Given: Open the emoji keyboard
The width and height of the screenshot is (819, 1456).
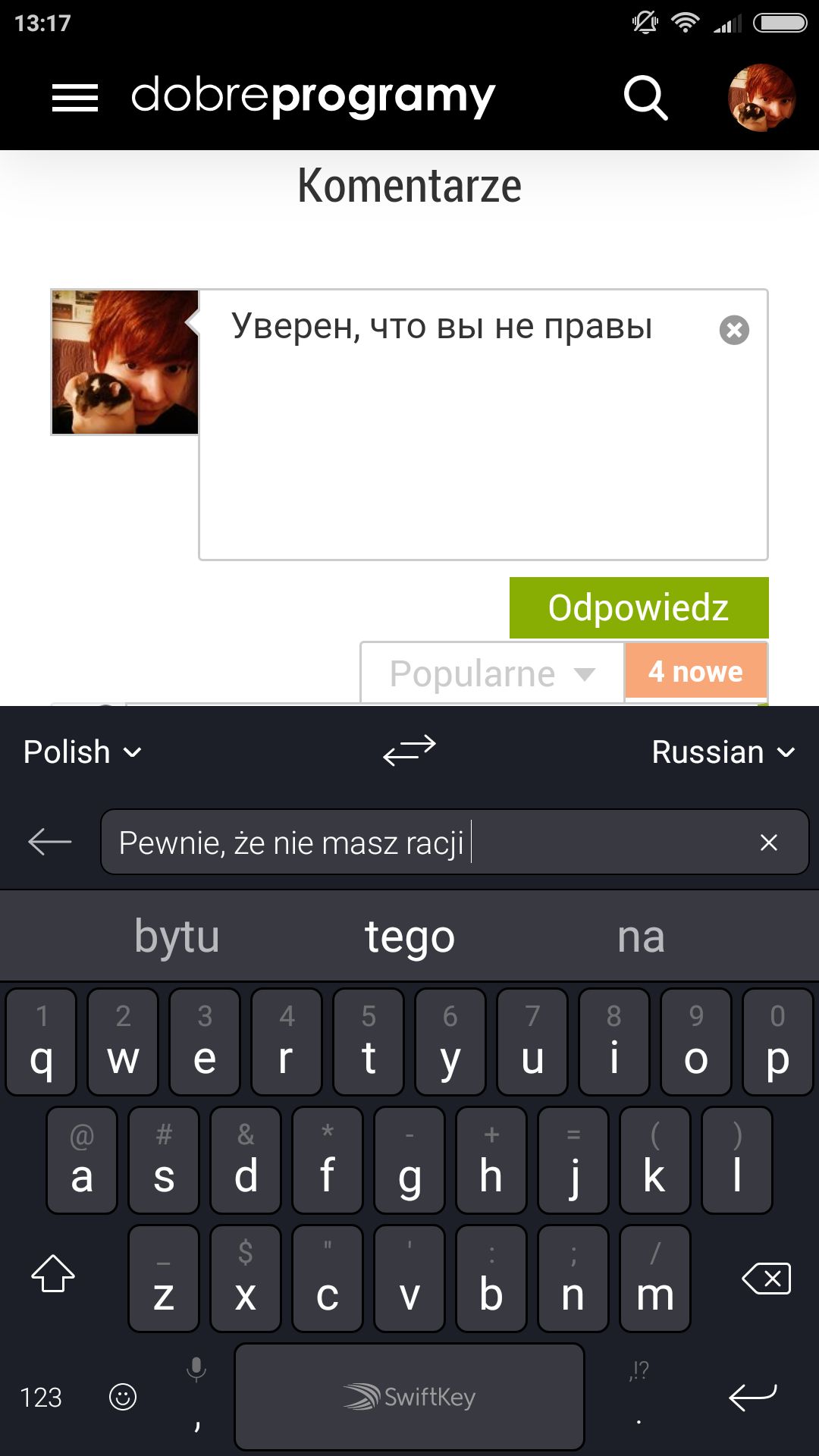Looking at the screenshot, I should tap(123, 1396).
